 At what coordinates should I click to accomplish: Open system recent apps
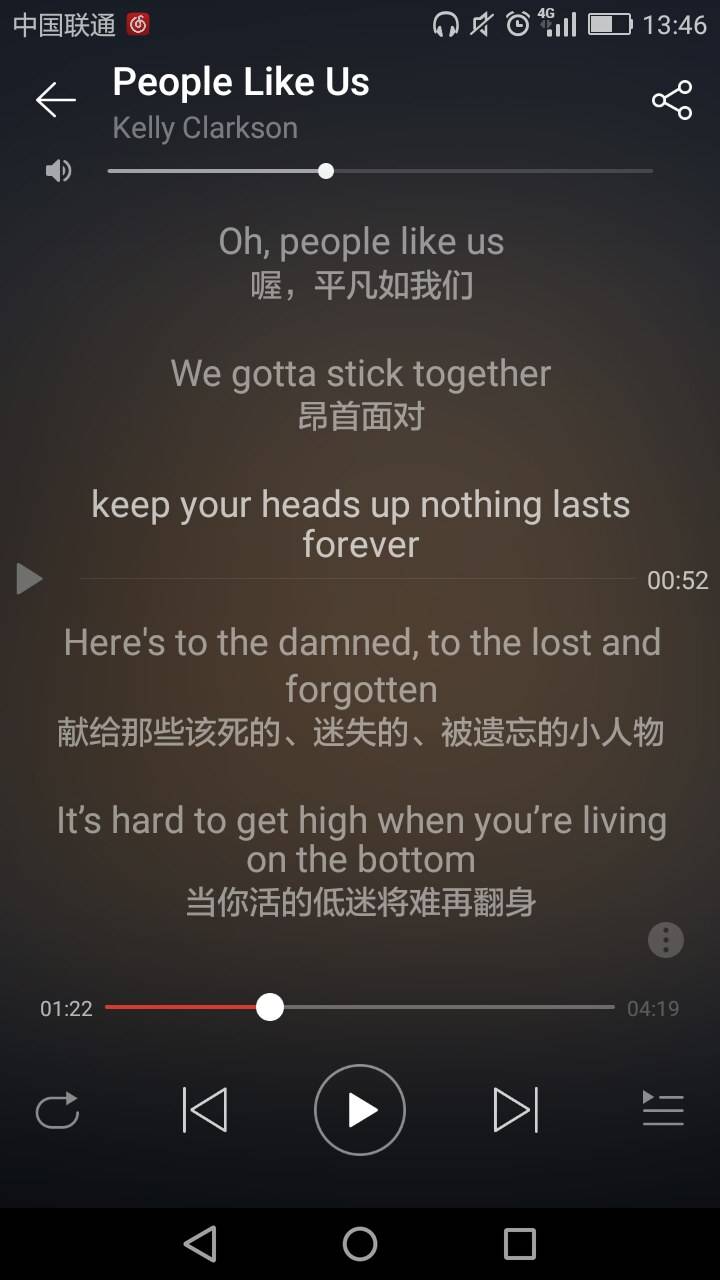click(520, 1244)
